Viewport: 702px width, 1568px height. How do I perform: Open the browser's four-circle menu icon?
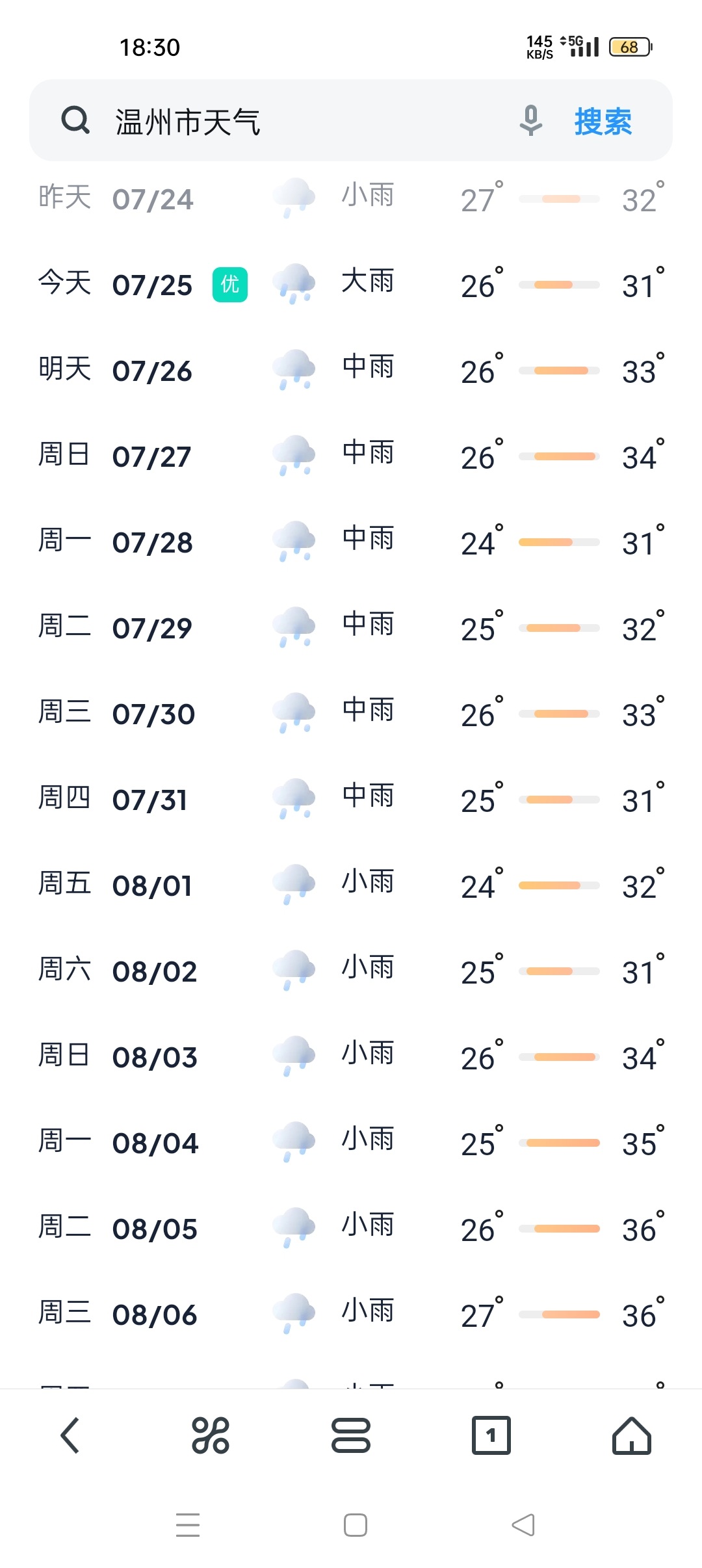210,1435
